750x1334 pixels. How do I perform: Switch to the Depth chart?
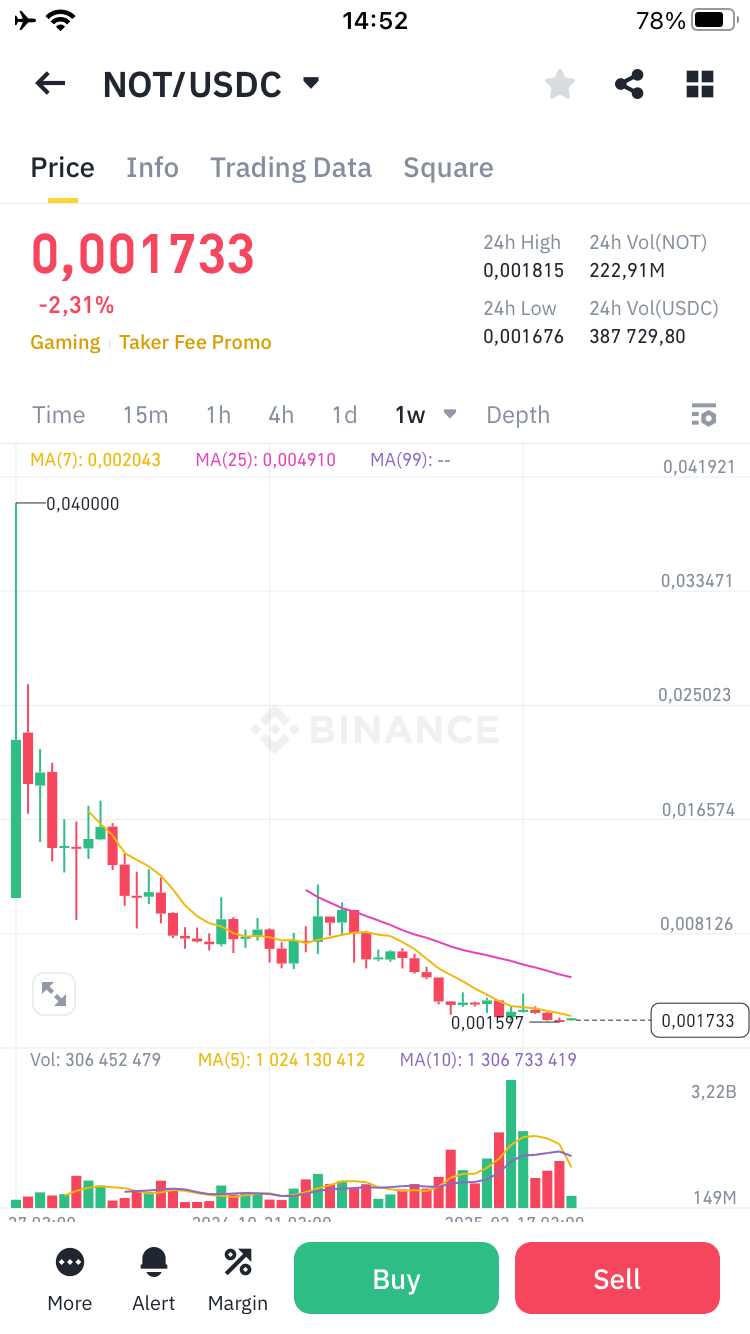pyautogui.click(x=518, y=415)
